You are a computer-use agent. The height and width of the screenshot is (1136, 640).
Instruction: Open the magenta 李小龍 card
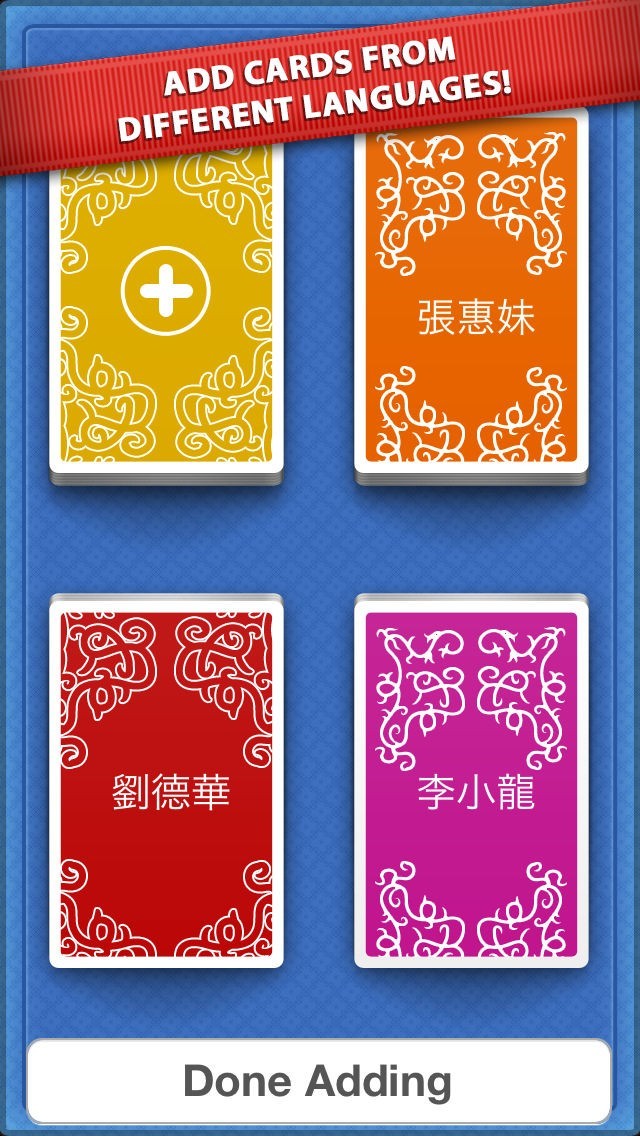[x=471, y=780]
